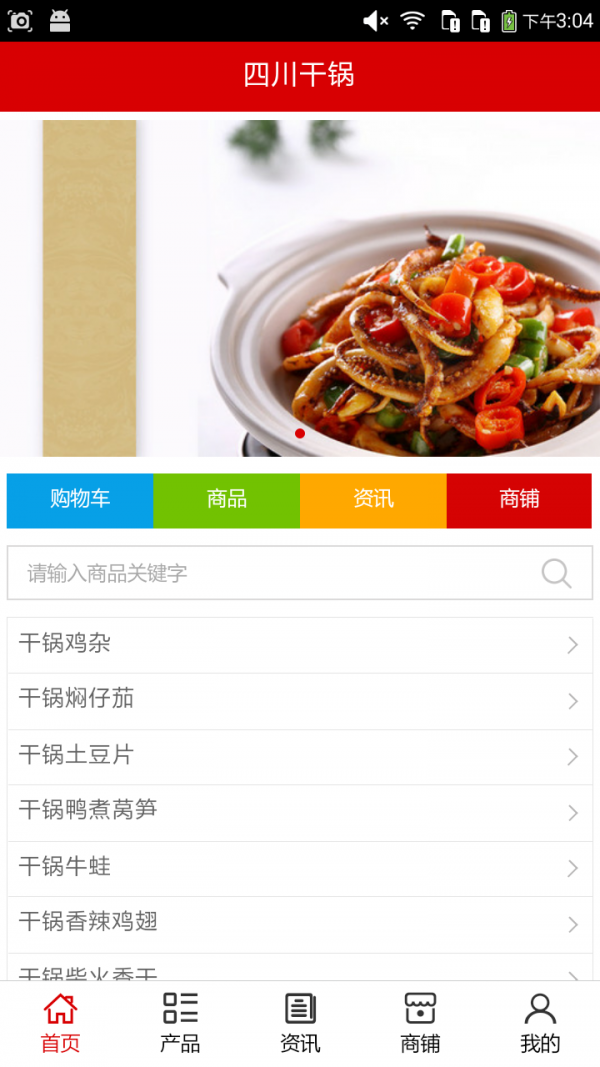Screen dimensions: 600x1067
Task: Go to the 资讯 bottom tab
Action: [x=300, y=1024]
